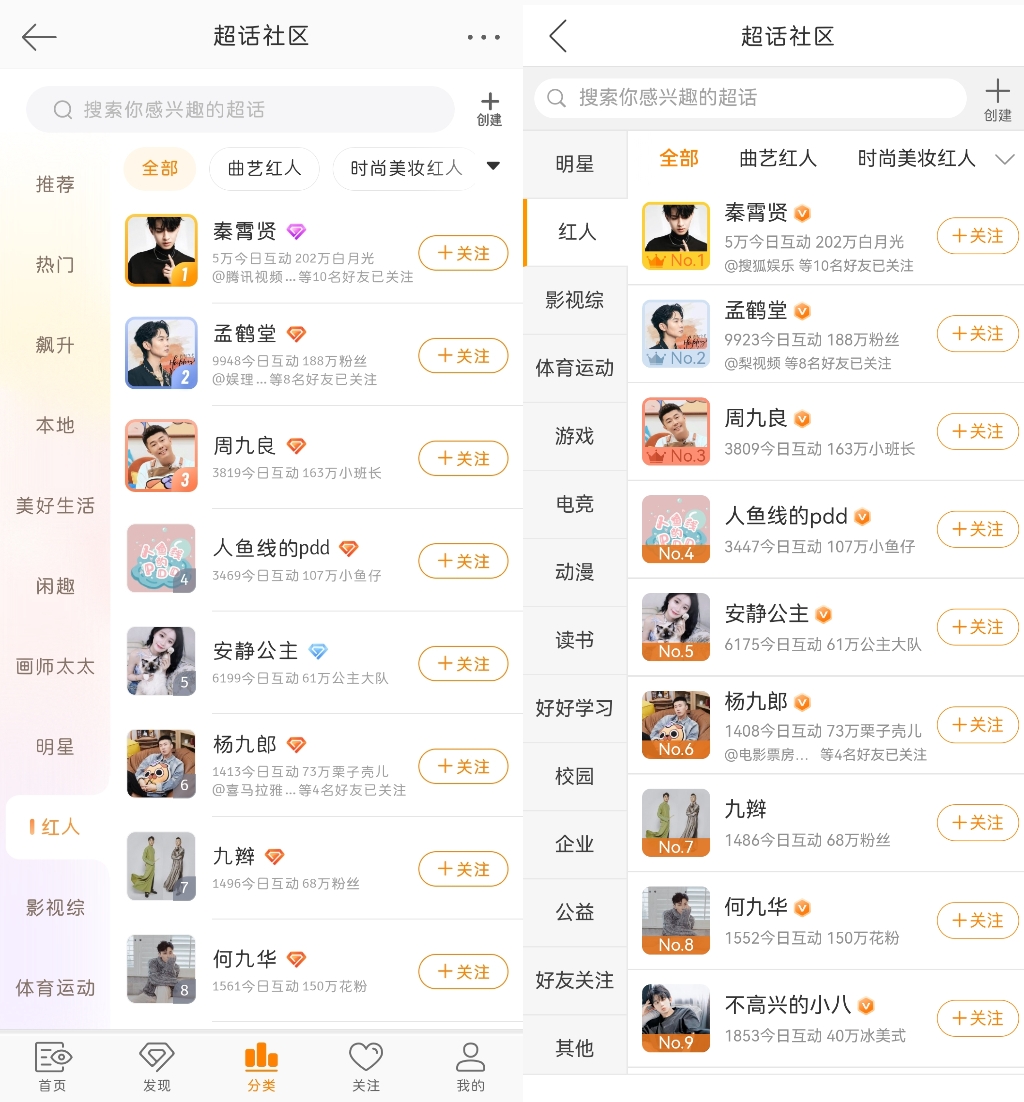The height and width of the screenshot is (1102, 1024).
Task: Open the 发现 bottom tab
Action: (x=157, y=1067)
